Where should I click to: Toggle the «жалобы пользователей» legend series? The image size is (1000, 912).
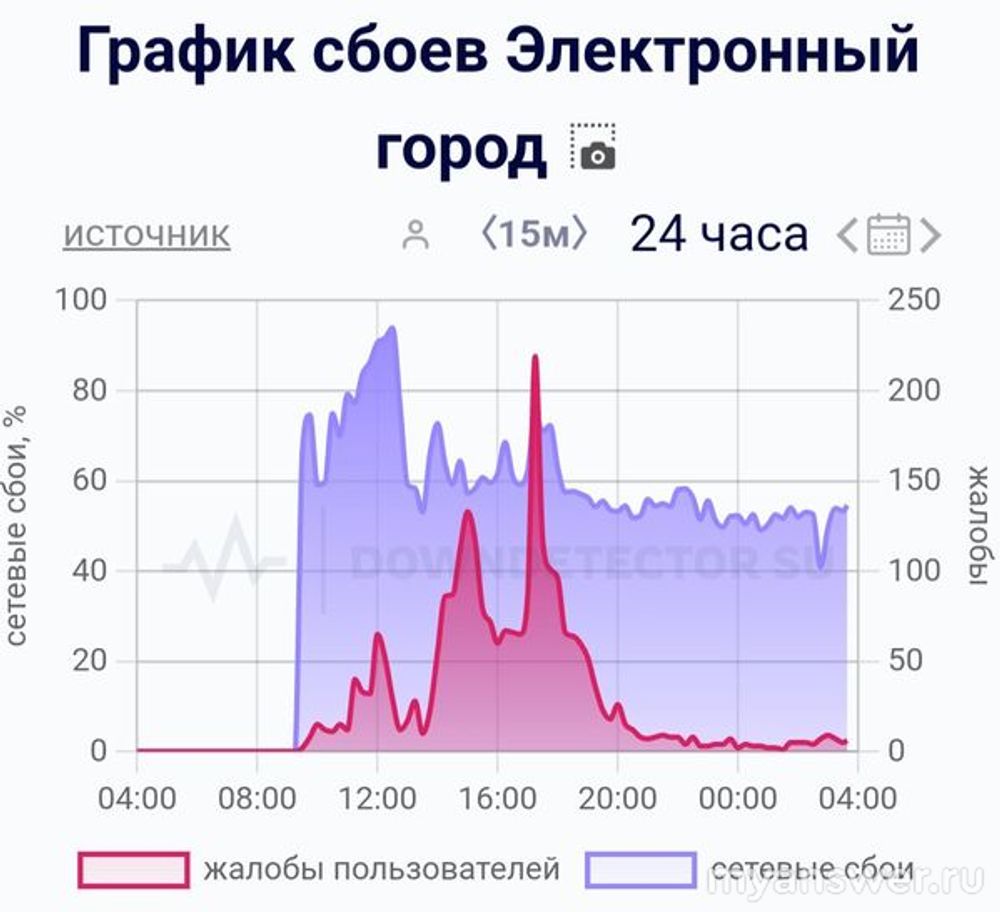pos(318,869)
